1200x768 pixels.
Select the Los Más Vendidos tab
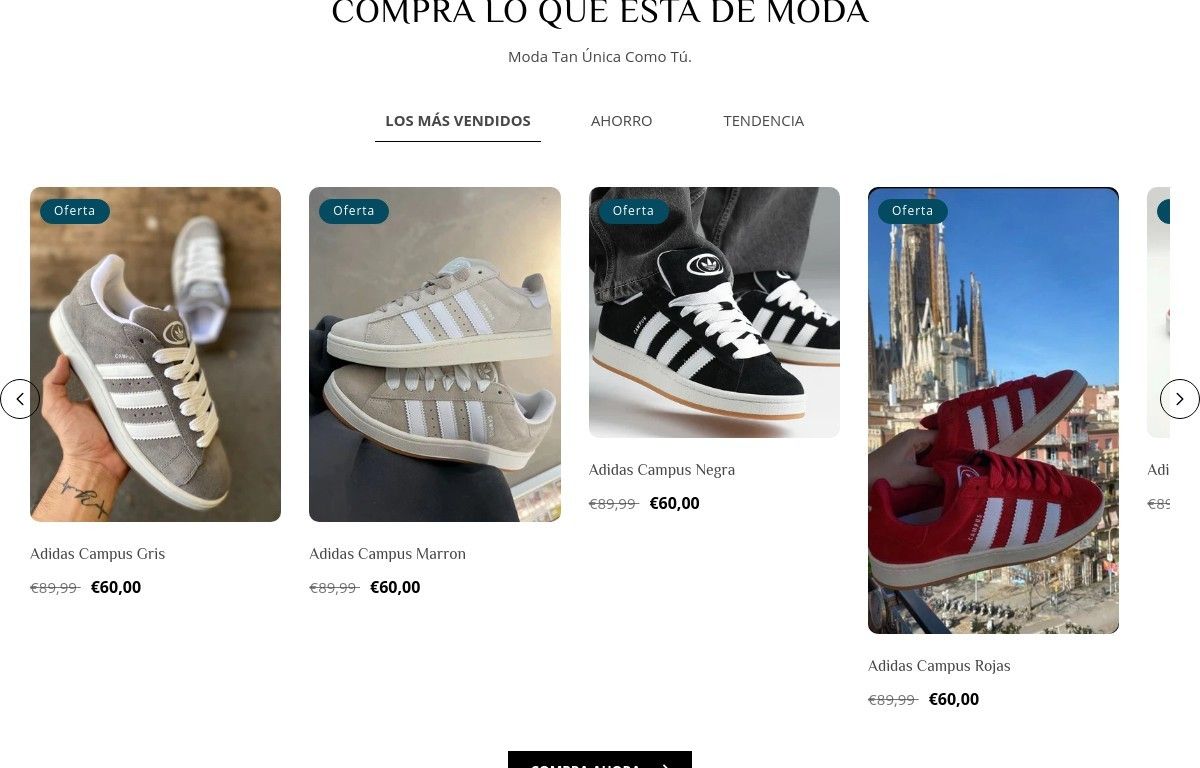[458, 121]
